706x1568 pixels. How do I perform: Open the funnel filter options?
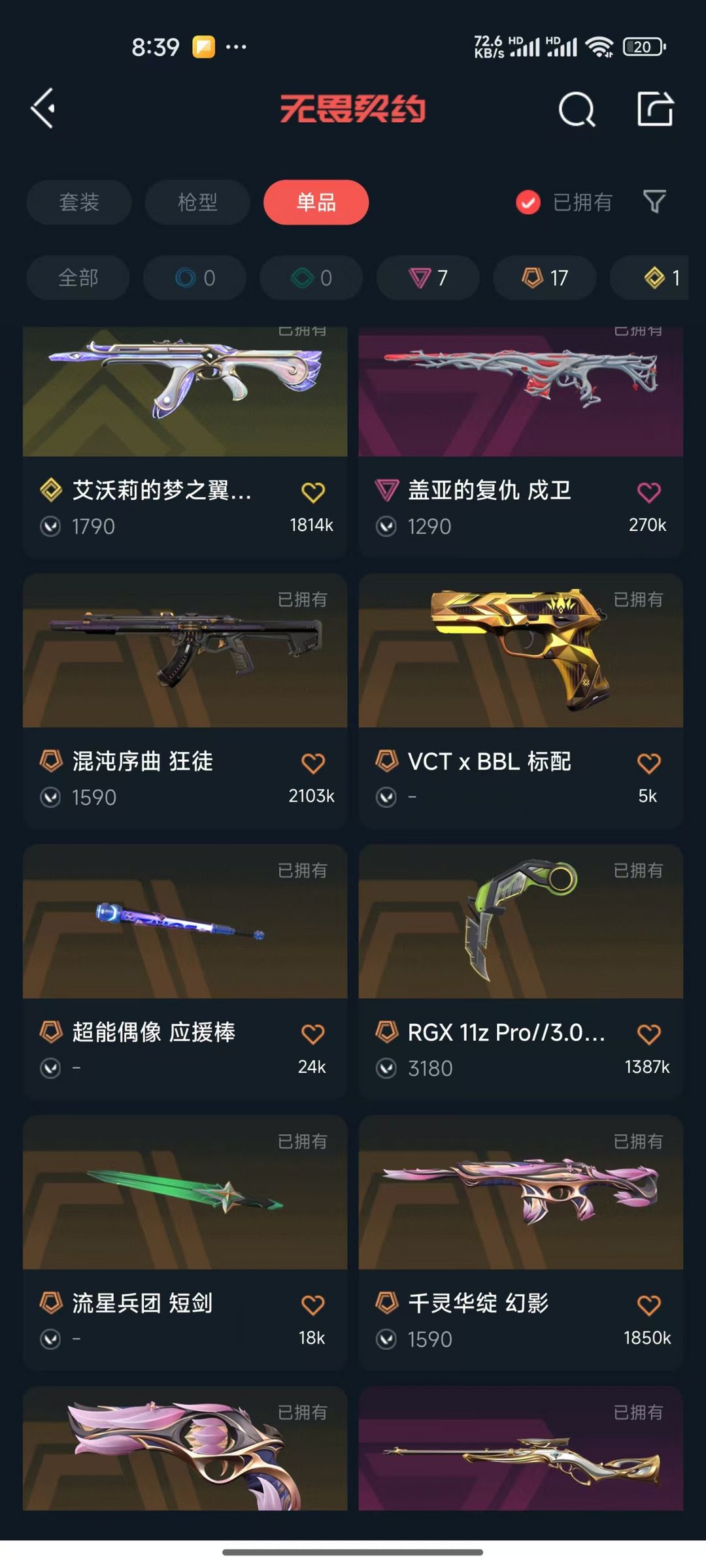tap(654, 202)
